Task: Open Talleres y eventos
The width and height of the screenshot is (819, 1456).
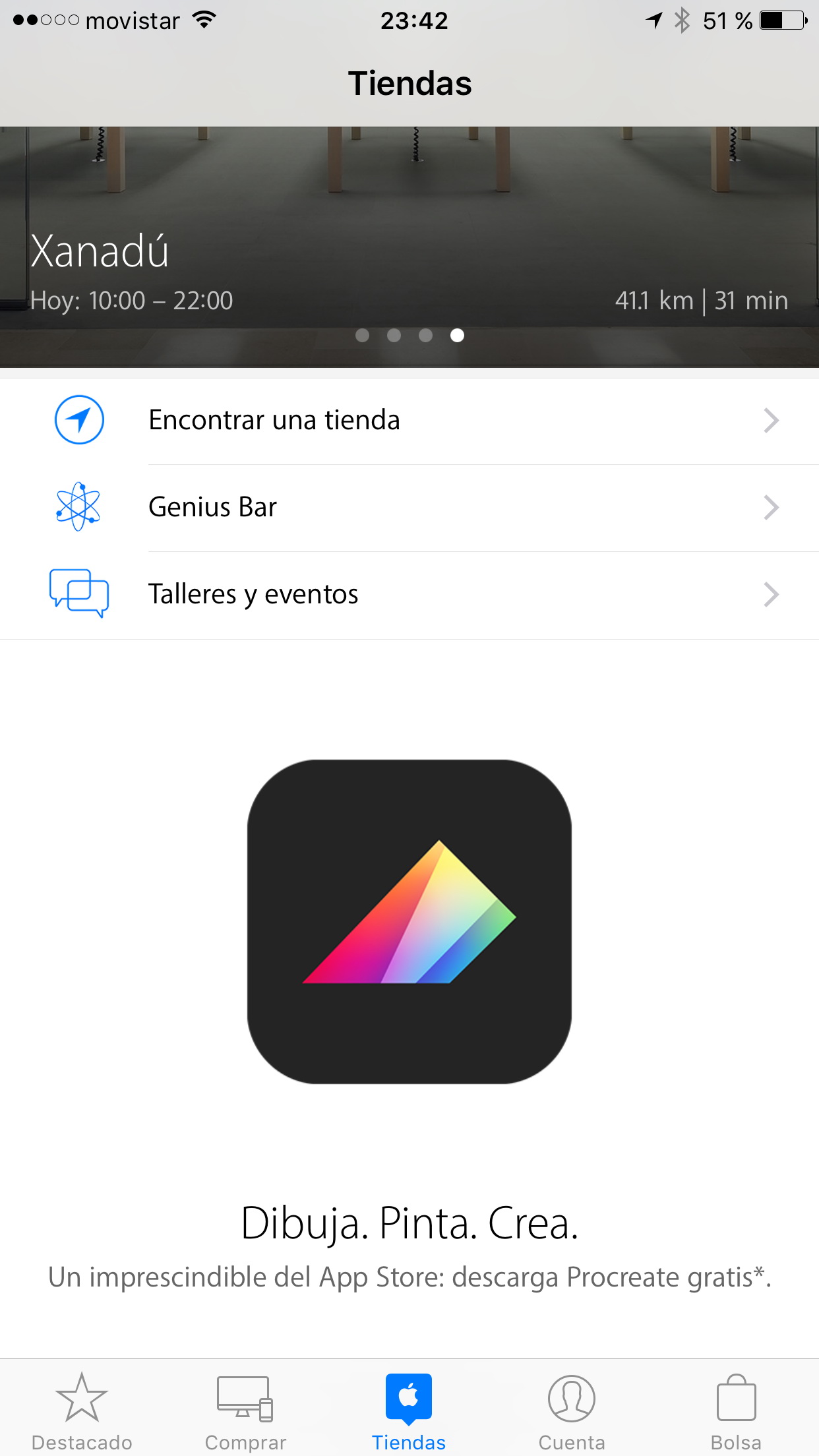Action: coord(409,595)
